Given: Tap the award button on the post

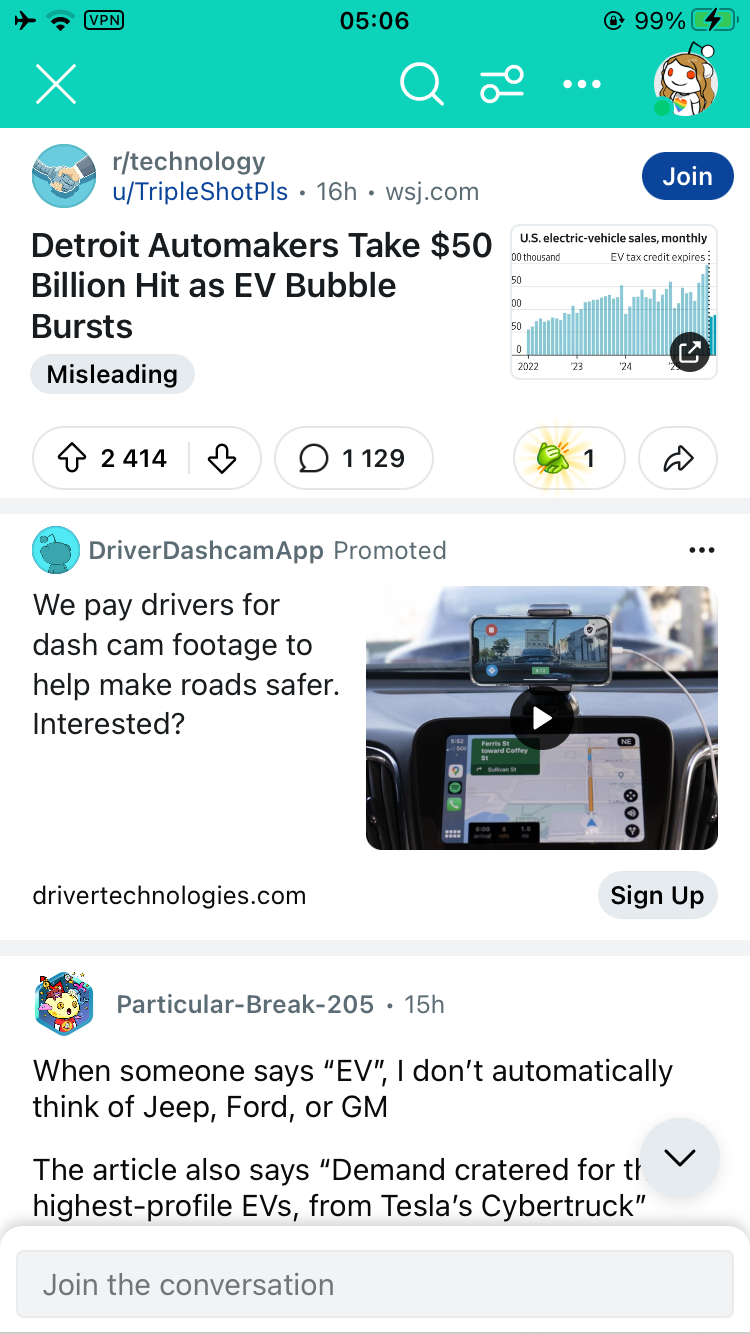Looking at the screenshot, I should [569, 459].
